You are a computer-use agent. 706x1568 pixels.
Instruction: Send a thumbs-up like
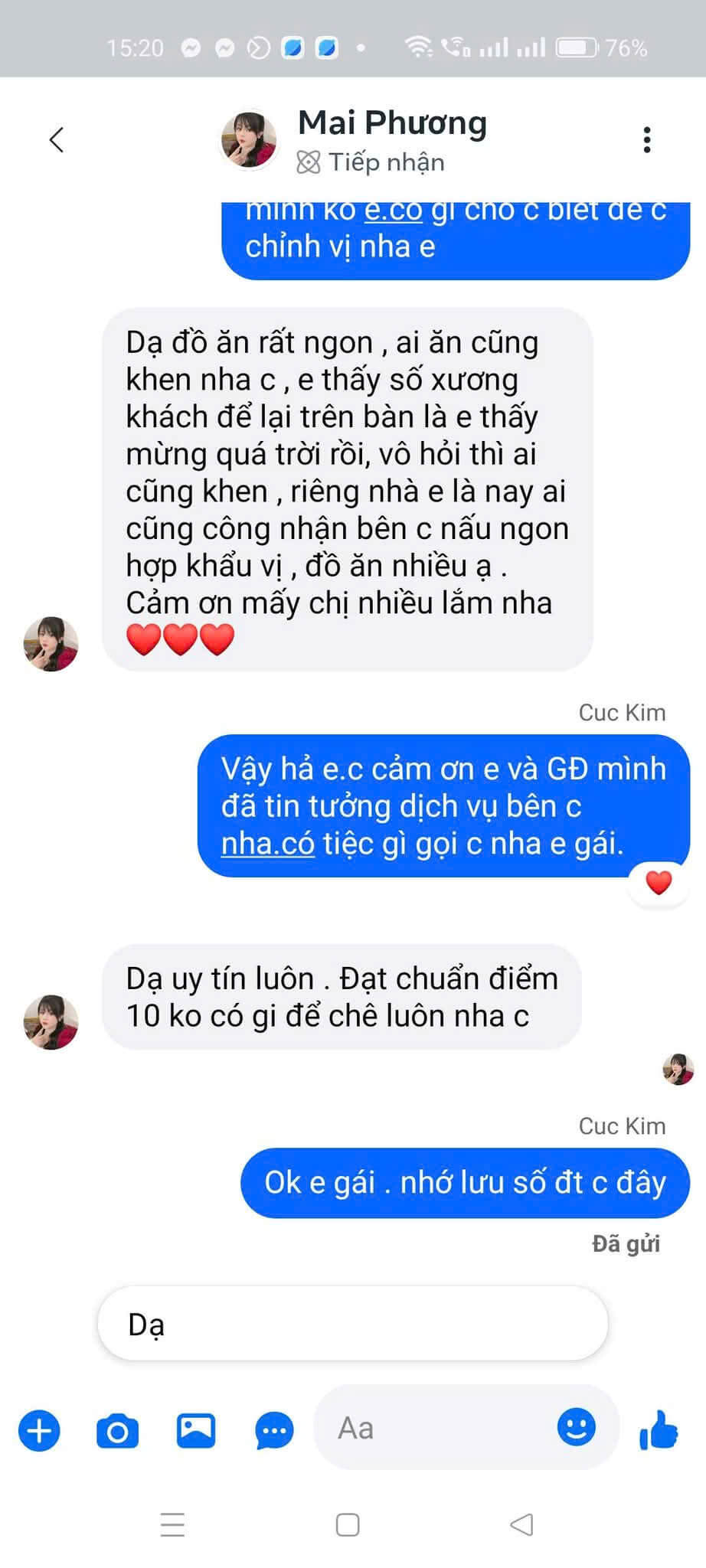(659, 1429)
